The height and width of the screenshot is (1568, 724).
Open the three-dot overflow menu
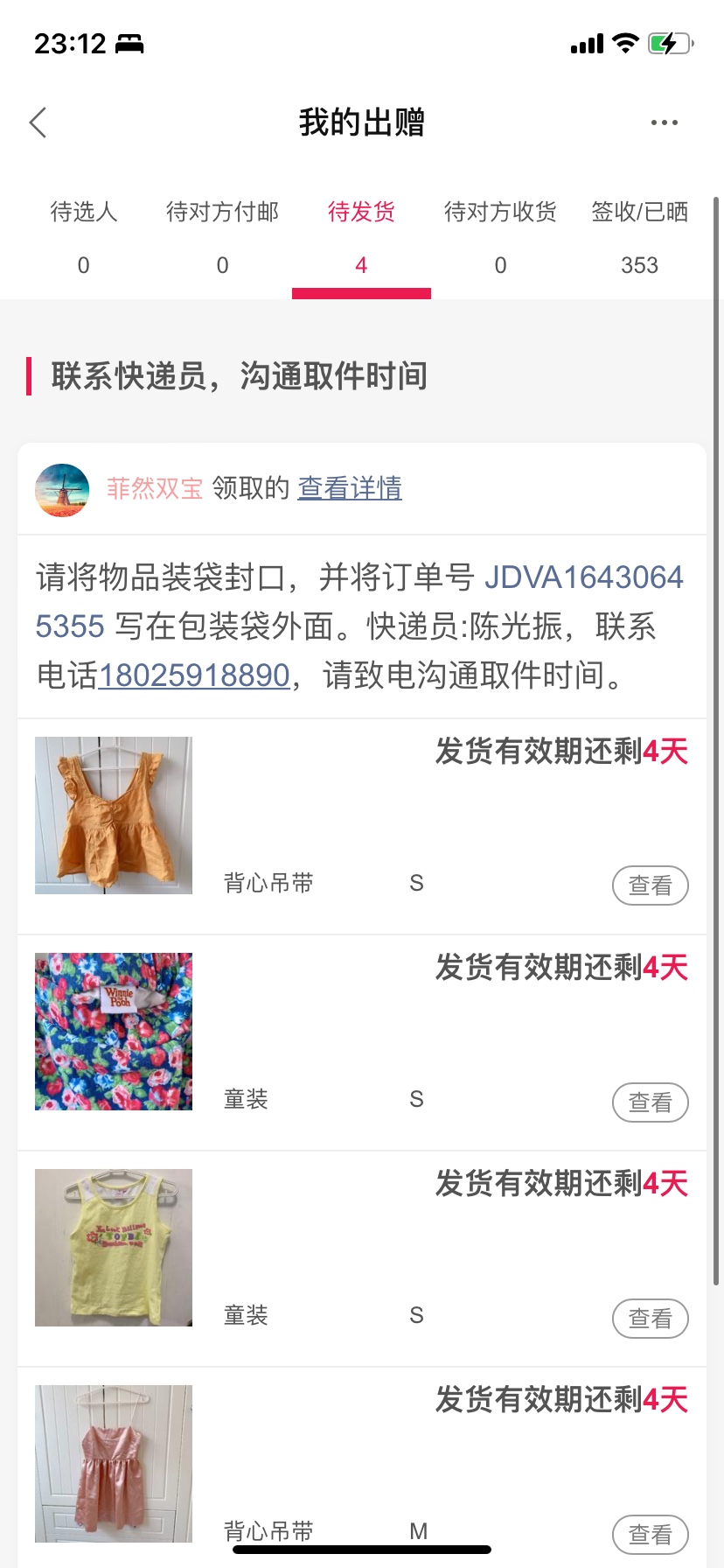pyautogui.click(x=664, y=123)
